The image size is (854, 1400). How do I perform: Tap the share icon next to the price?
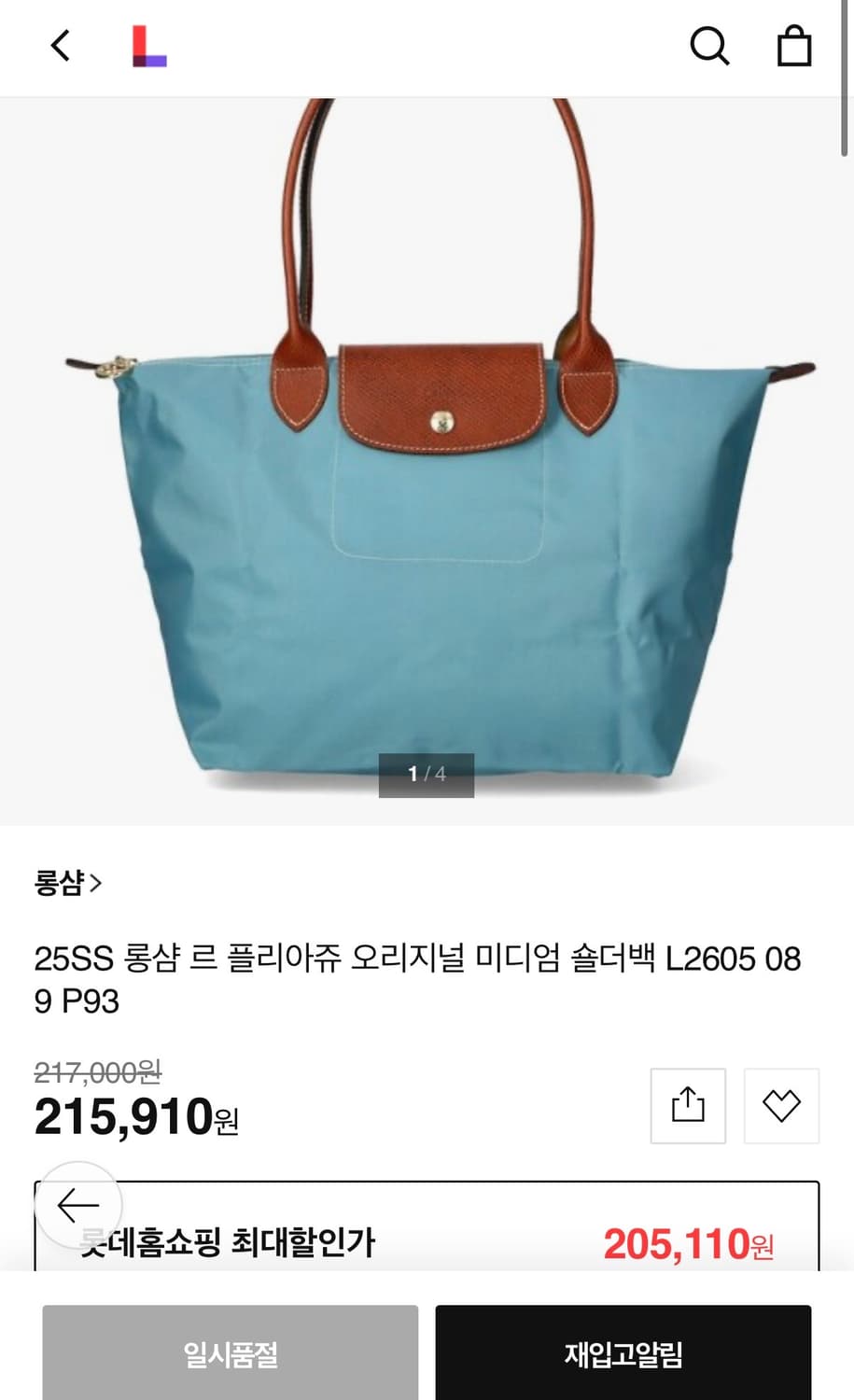(688, 1106)
